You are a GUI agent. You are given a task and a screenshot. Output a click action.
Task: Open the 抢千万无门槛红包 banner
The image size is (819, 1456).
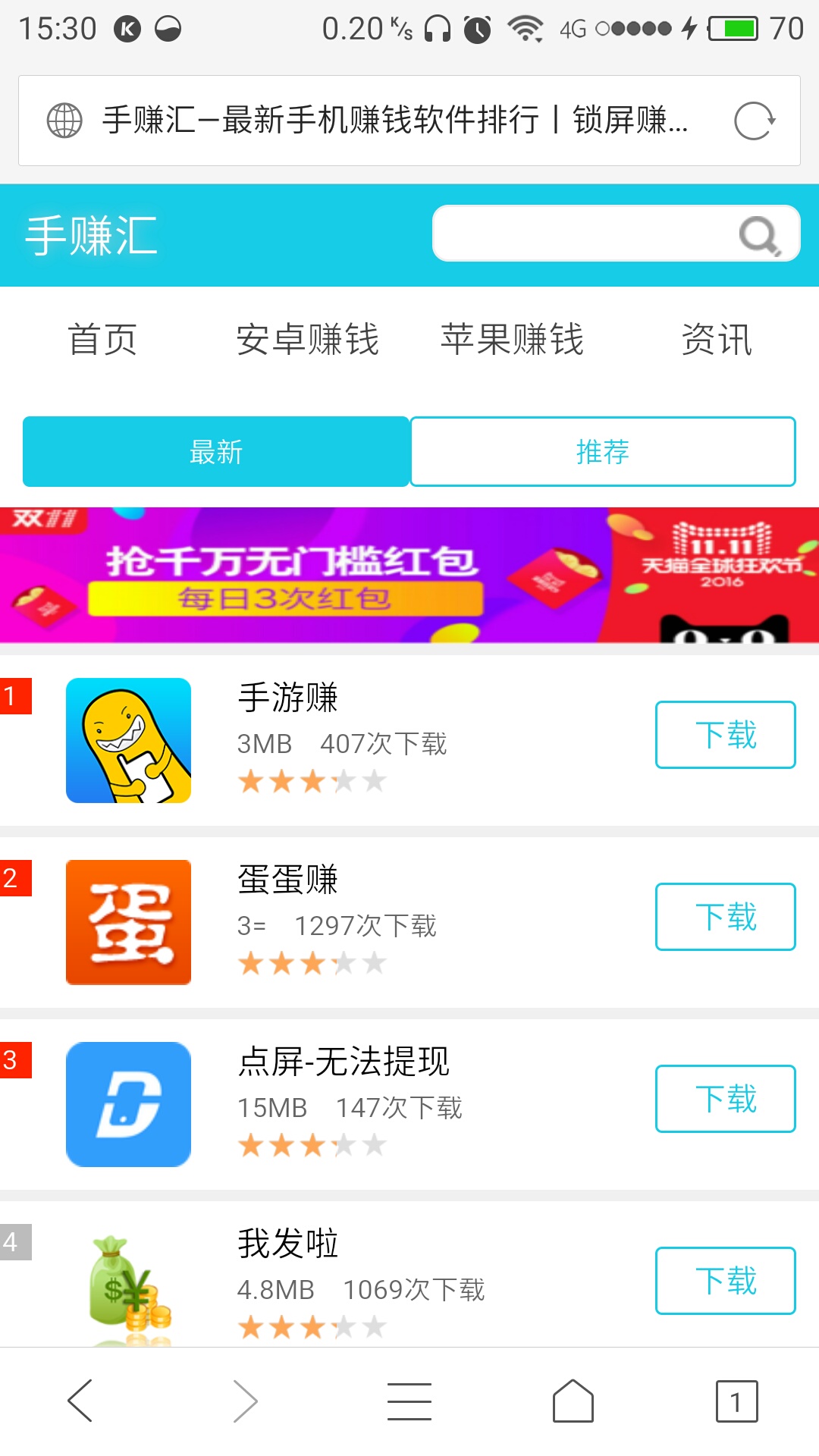(409, 575)
